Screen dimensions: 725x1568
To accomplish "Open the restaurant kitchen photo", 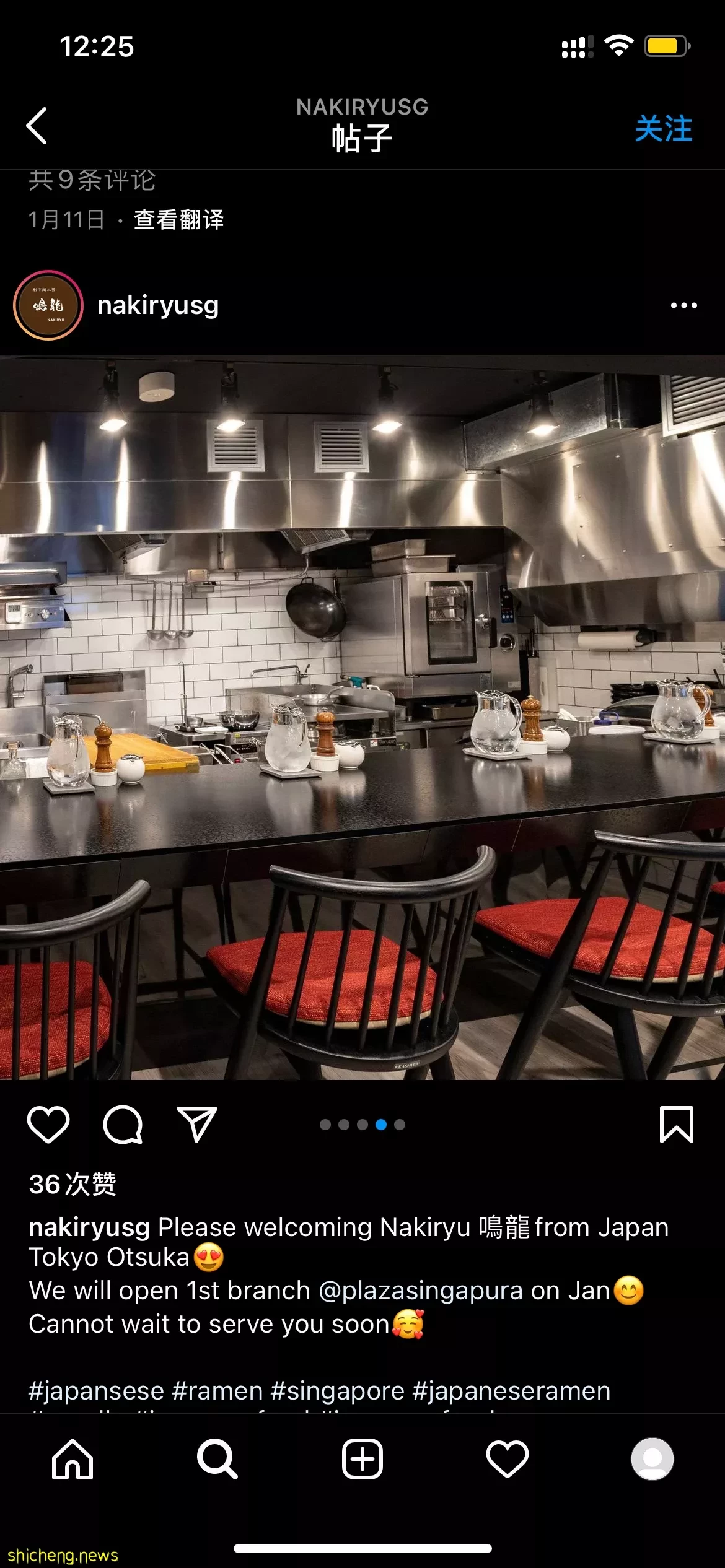I will pos(362,717).
